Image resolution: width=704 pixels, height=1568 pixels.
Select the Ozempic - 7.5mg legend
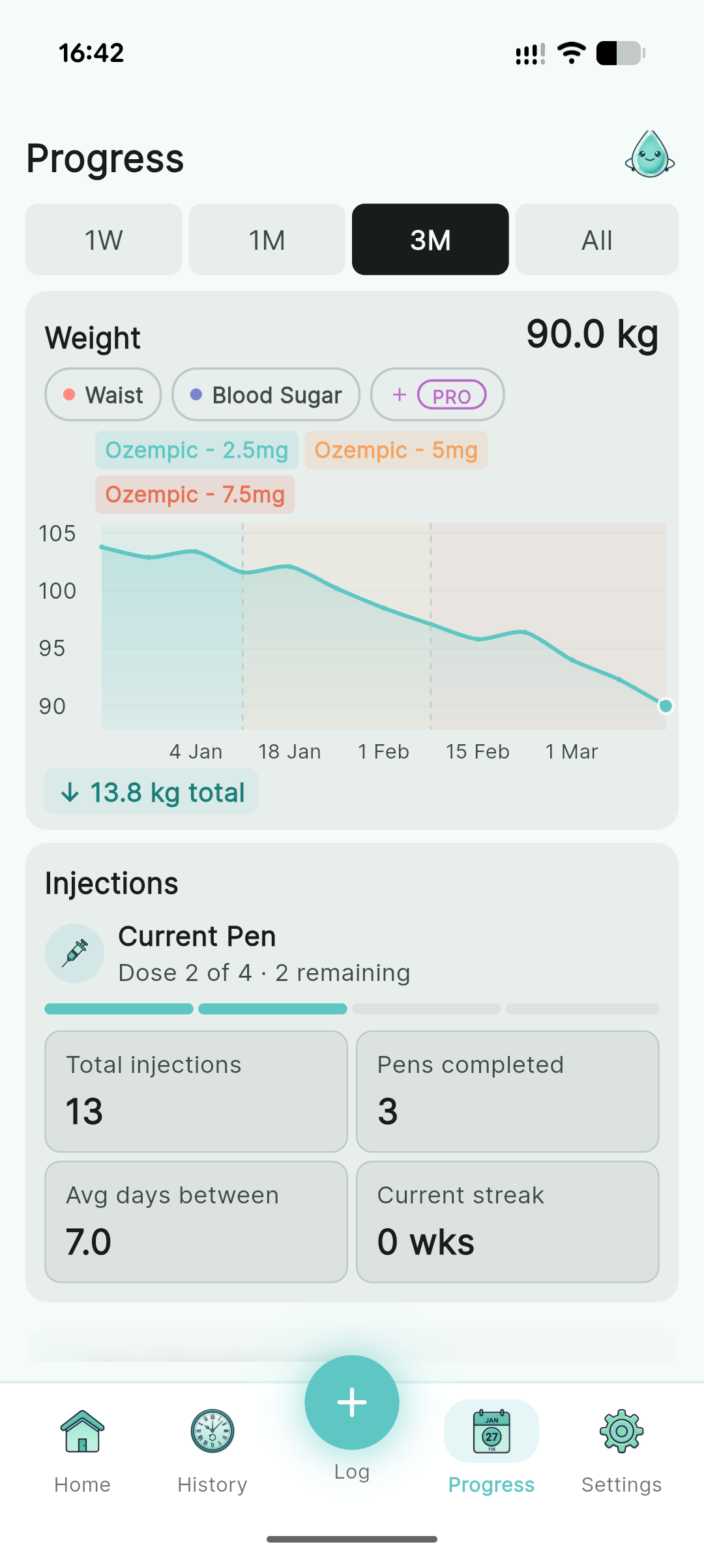tap(195, 494)
